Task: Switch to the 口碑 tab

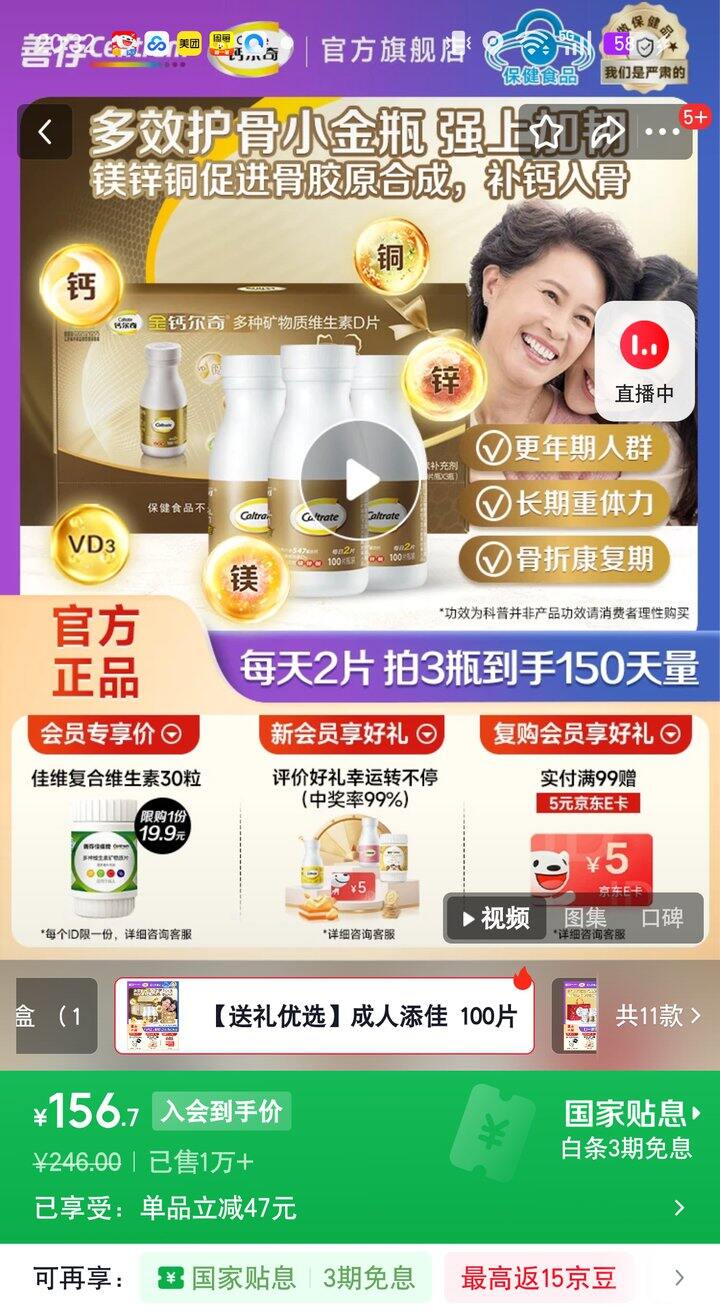Action: [x=661, y=918]
